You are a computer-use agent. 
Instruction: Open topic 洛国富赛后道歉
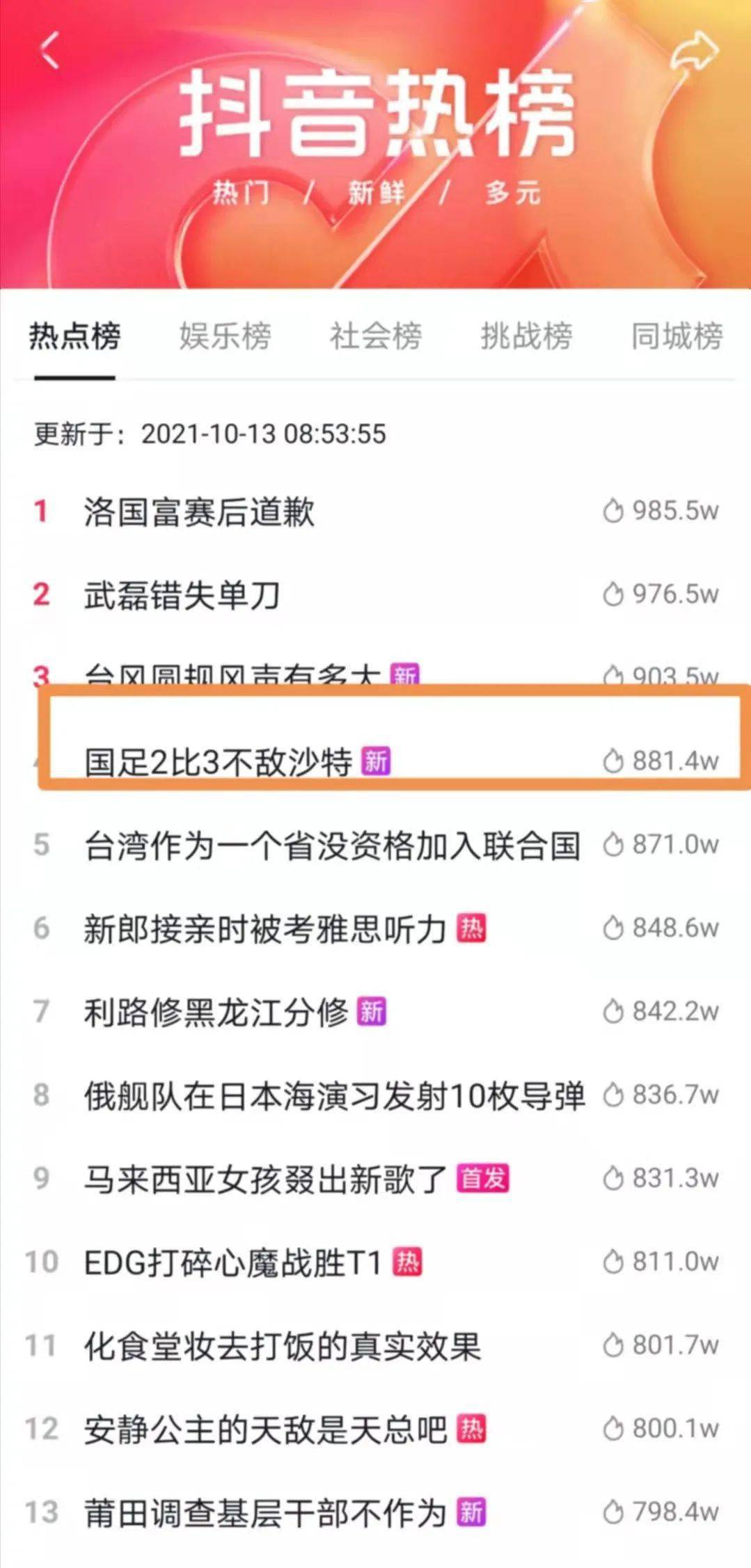tap(199, 512)
